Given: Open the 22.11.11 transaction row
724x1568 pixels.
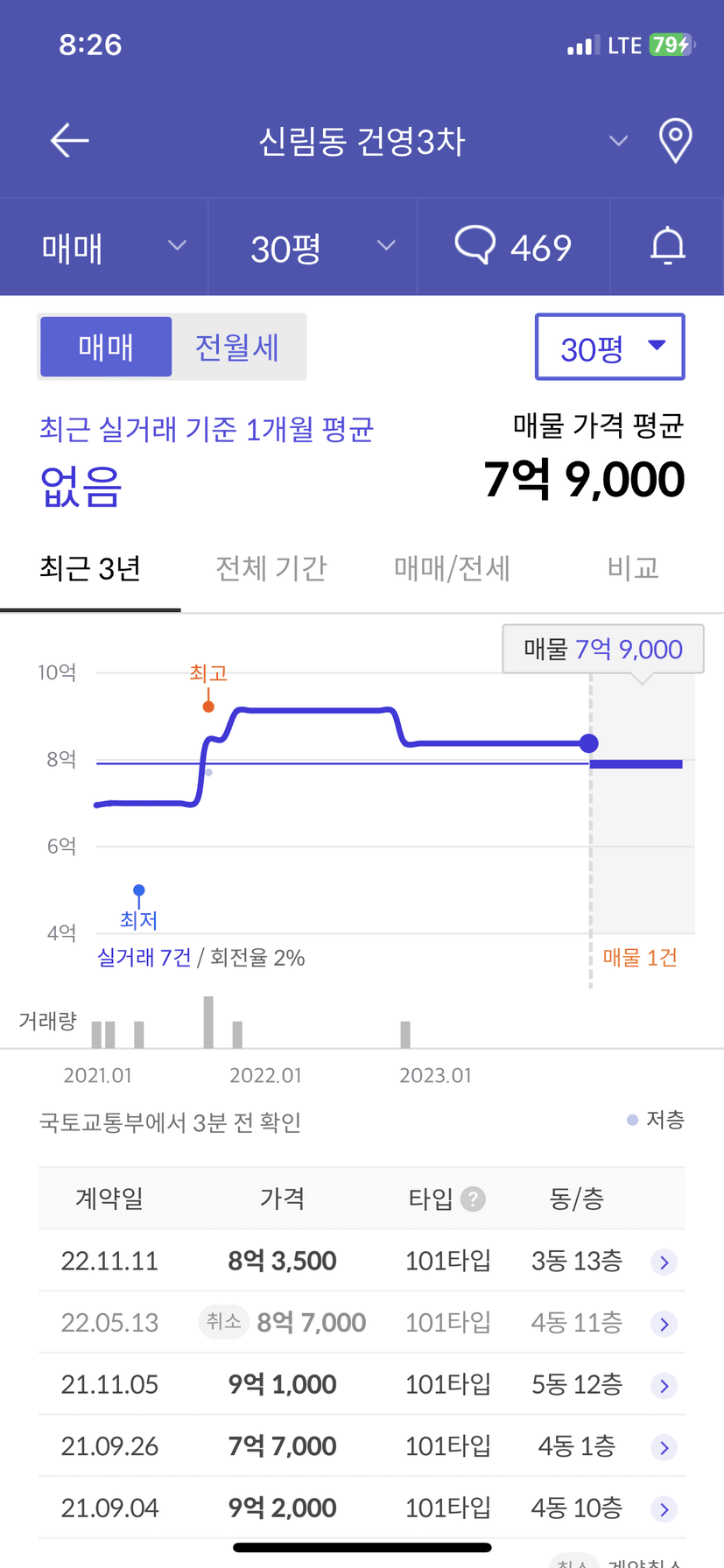Looking at the screenshot, I should [x=362, y=1261].
